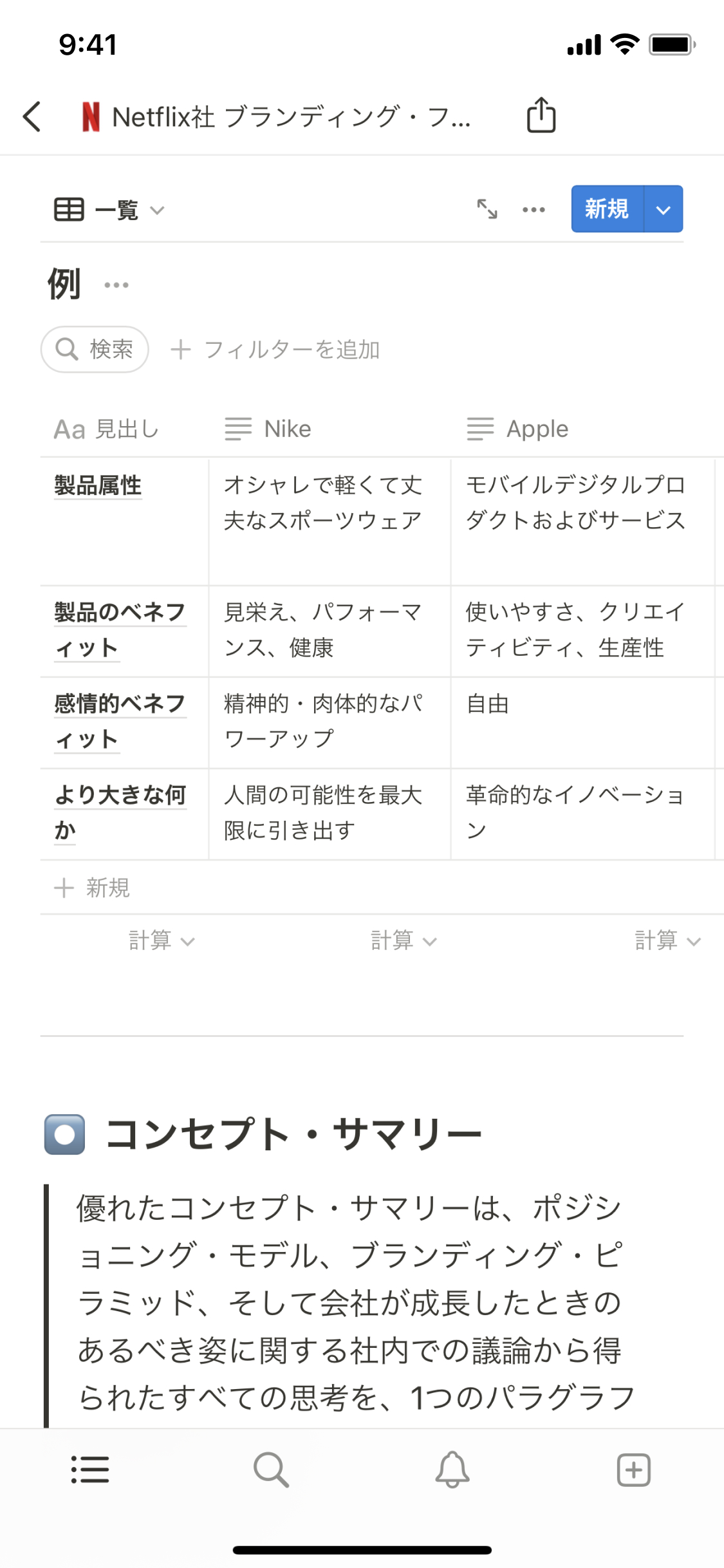The height and width of the screenshot is (1568, 724).
Task: Open the options menu beside 例
Action: coord(116,285)
